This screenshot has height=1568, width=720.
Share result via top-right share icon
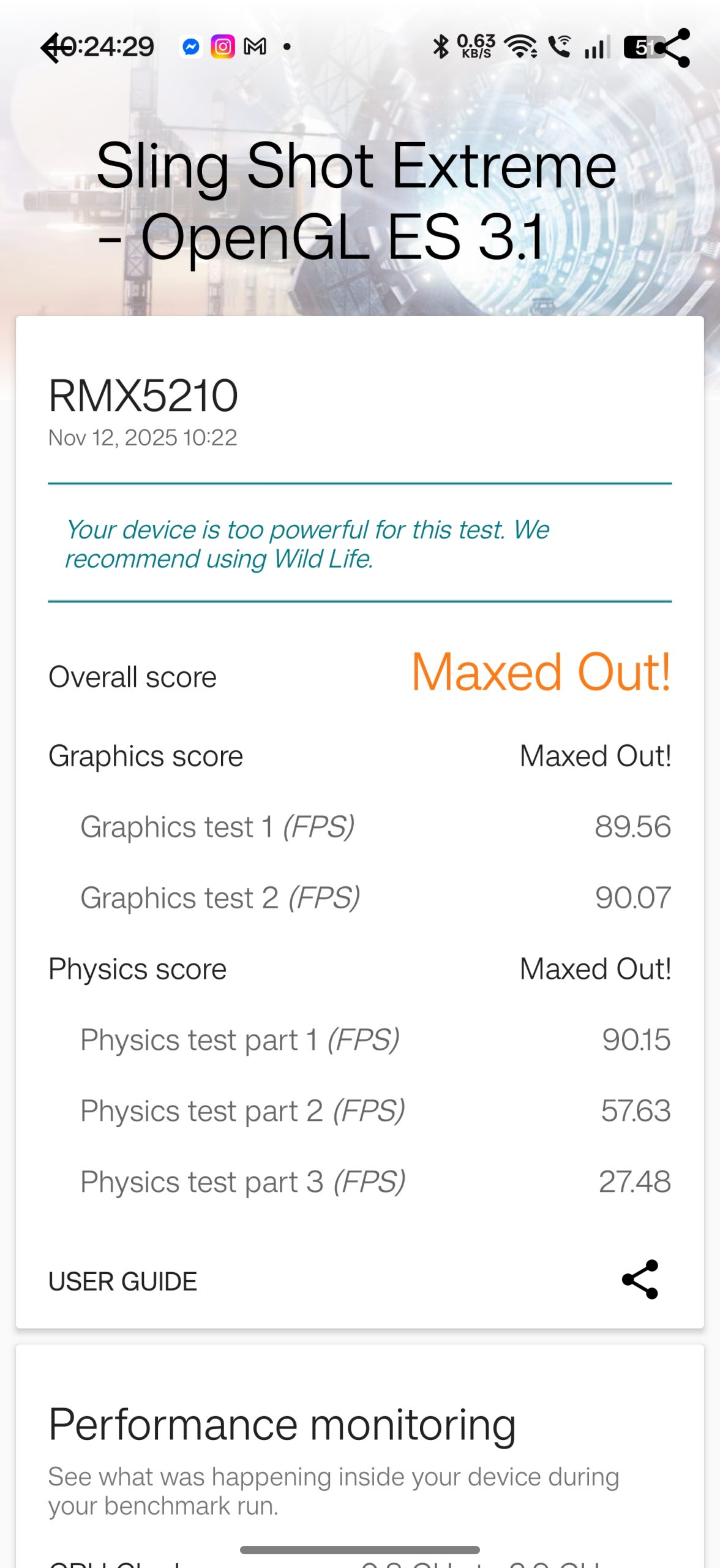click(672, 48)
